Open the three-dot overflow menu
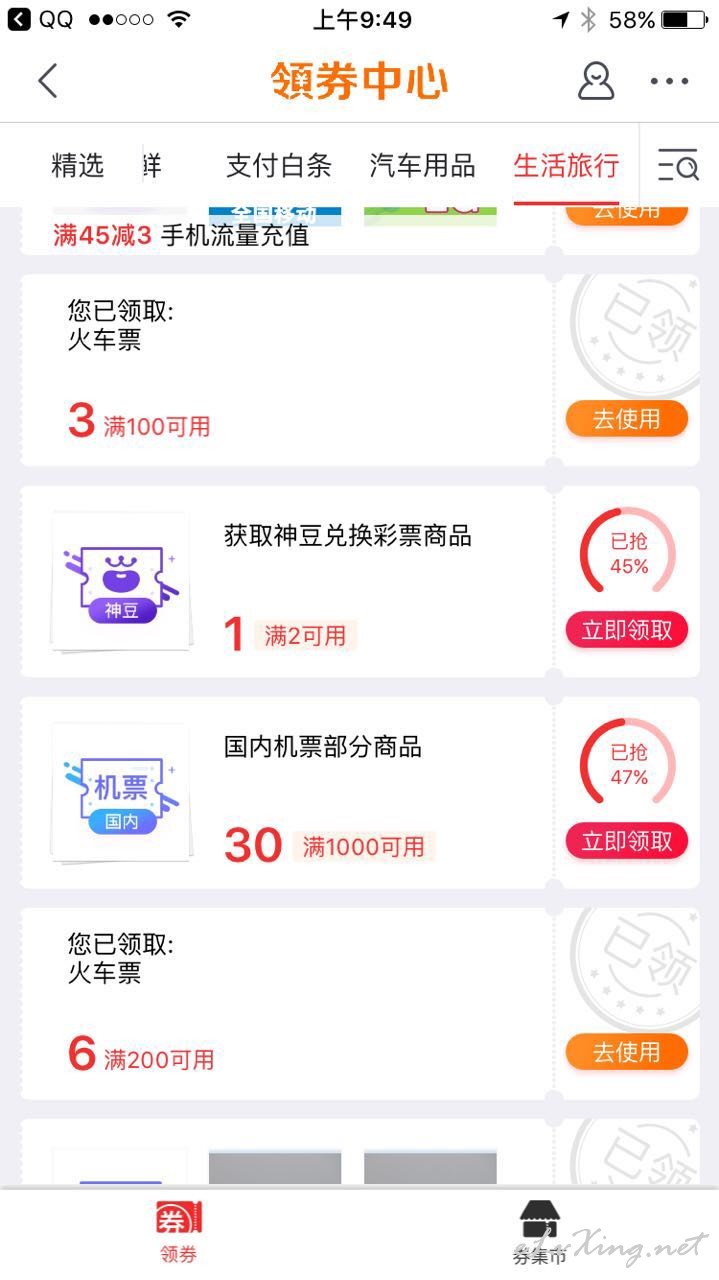Image resolution: width=719 pixels, height=1280 pixels. [x=670, y=81]
